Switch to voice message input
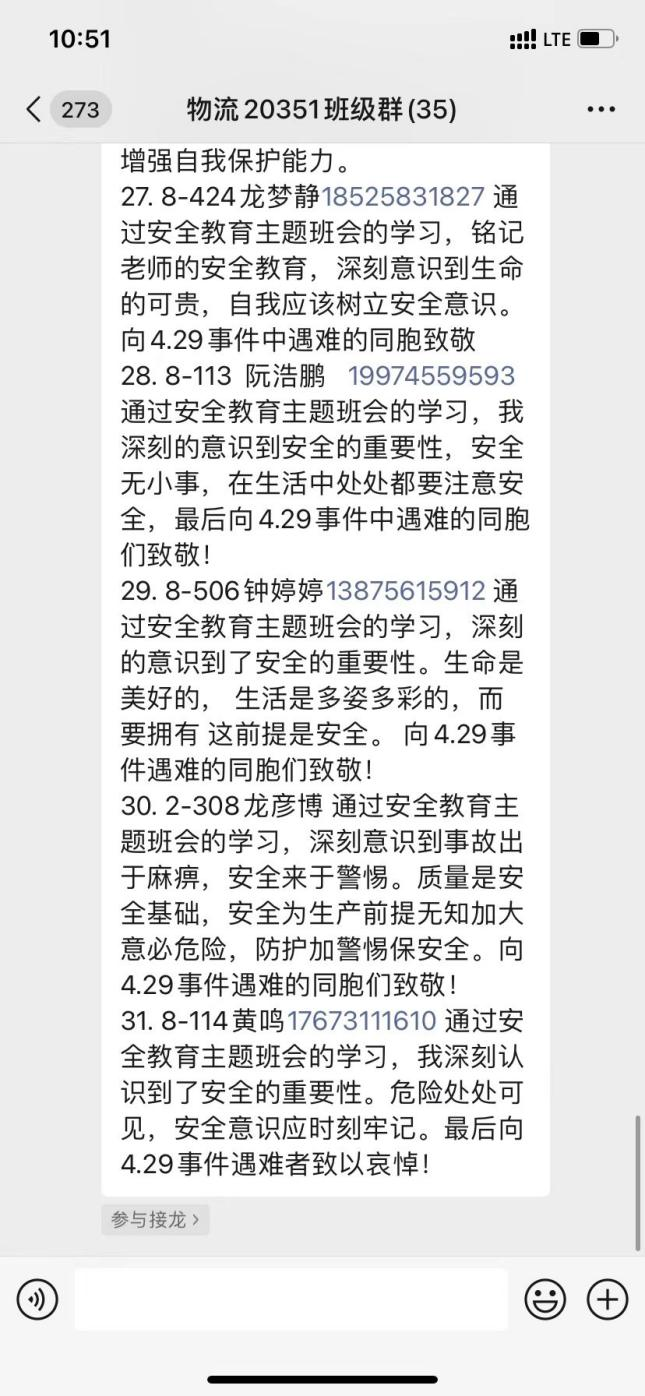 coord(37,1299)
